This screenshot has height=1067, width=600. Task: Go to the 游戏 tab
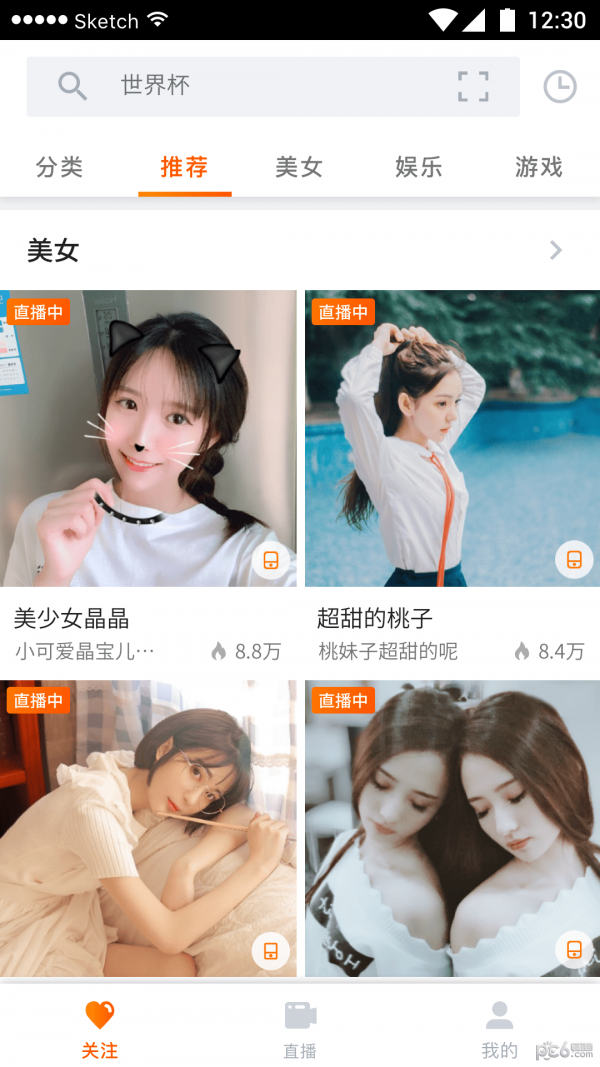click(x=538, y=167)
